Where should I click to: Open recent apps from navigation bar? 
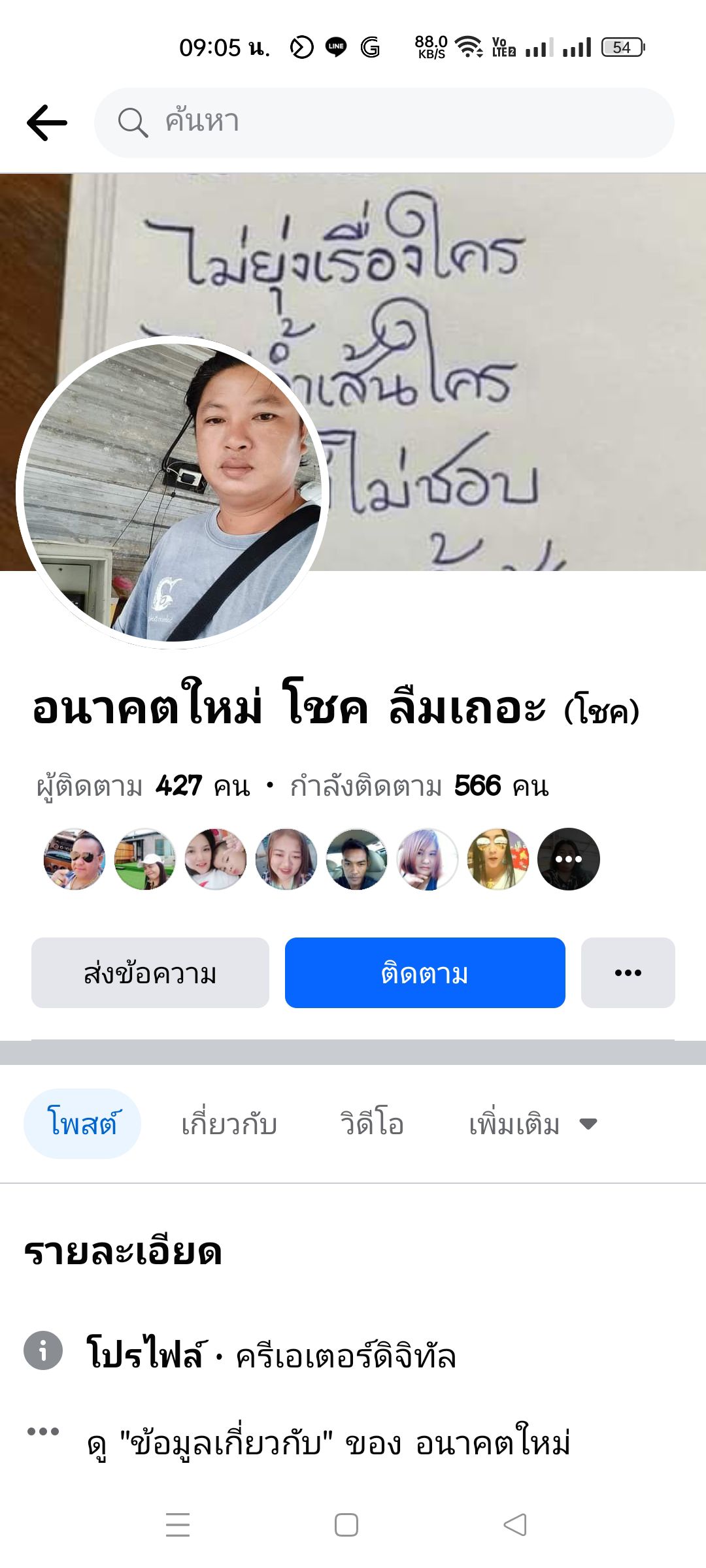pos(178,1525)
